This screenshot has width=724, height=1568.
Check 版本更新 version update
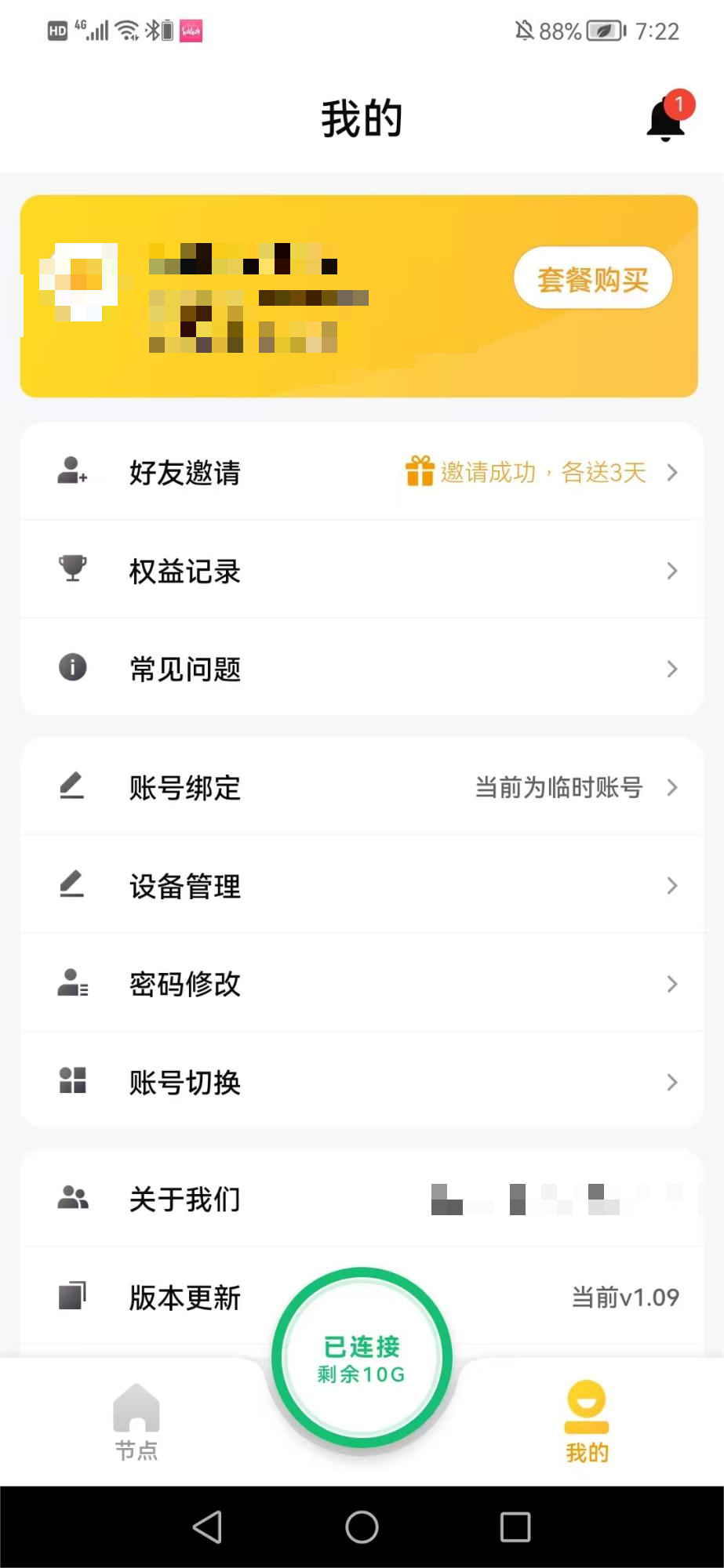pos(185,1298)
